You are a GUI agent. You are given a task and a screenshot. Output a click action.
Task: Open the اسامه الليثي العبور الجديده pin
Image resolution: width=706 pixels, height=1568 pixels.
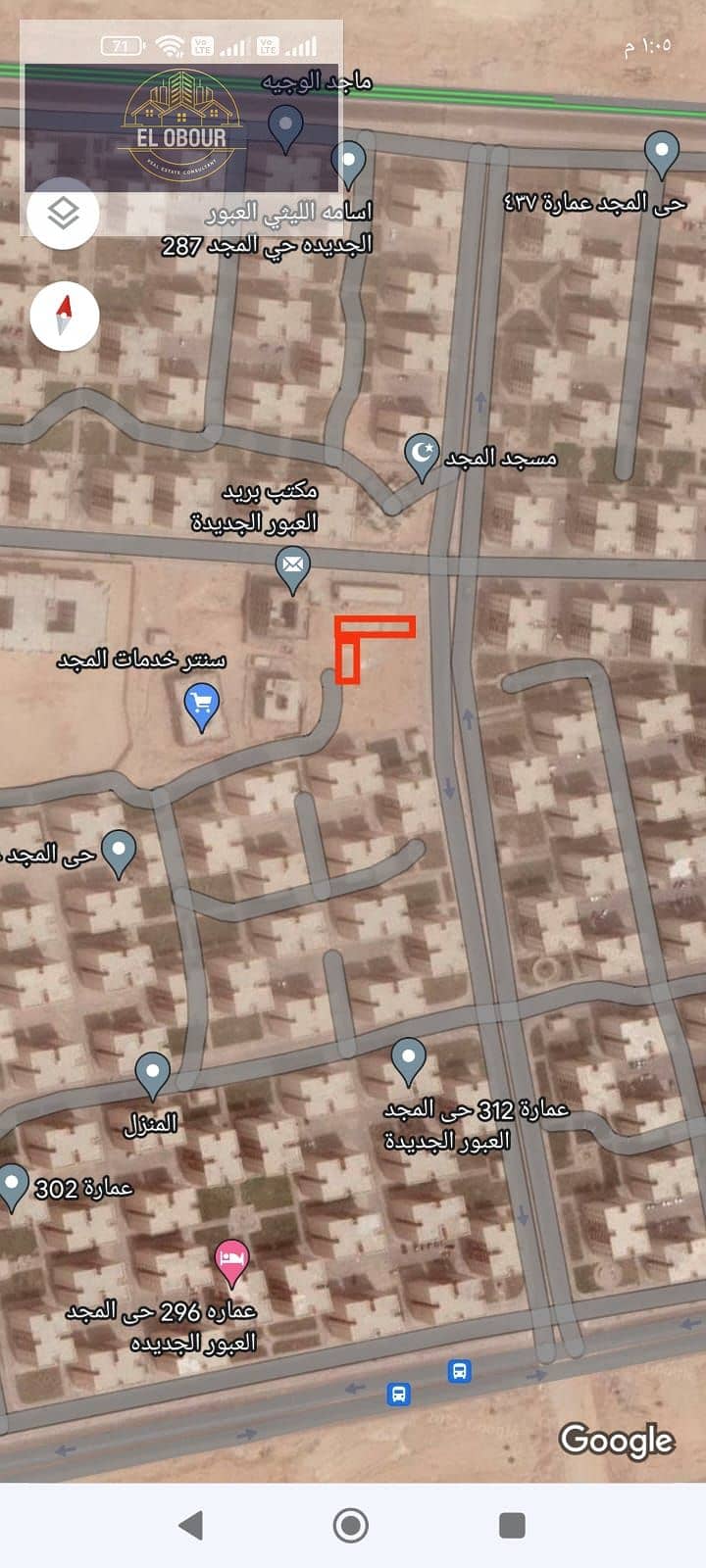point(349,162)
